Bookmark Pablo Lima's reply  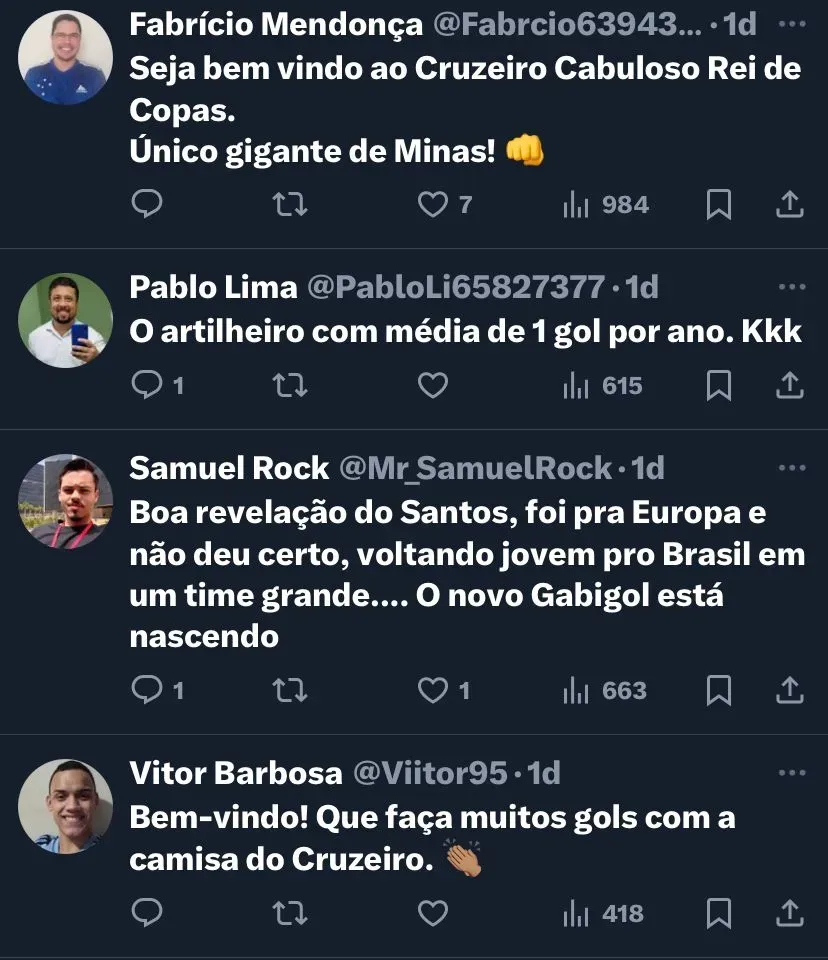click(x=718, y=386)
